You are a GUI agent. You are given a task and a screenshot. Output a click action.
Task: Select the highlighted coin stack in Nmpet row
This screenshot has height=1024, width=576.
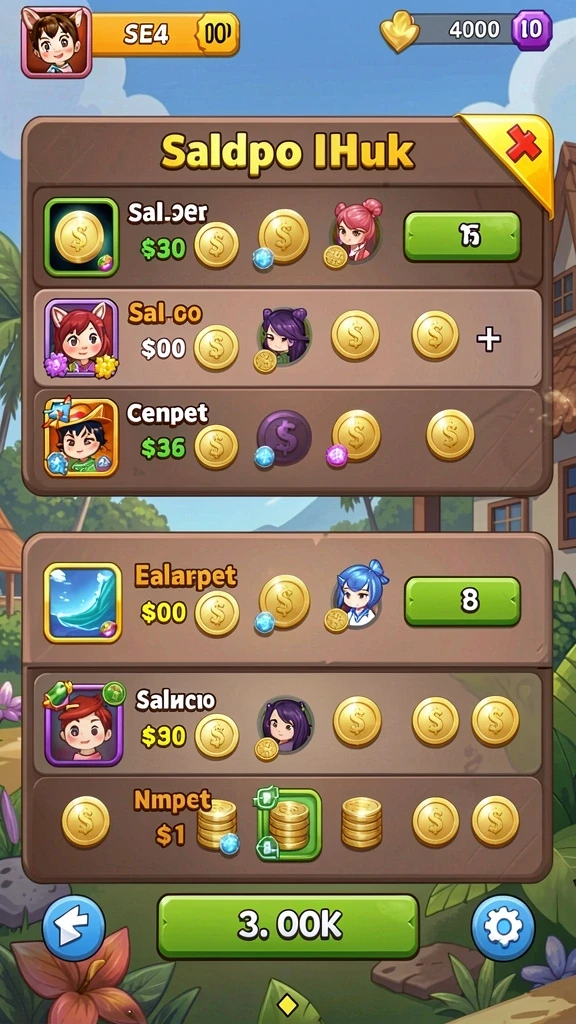click(289, 824)
